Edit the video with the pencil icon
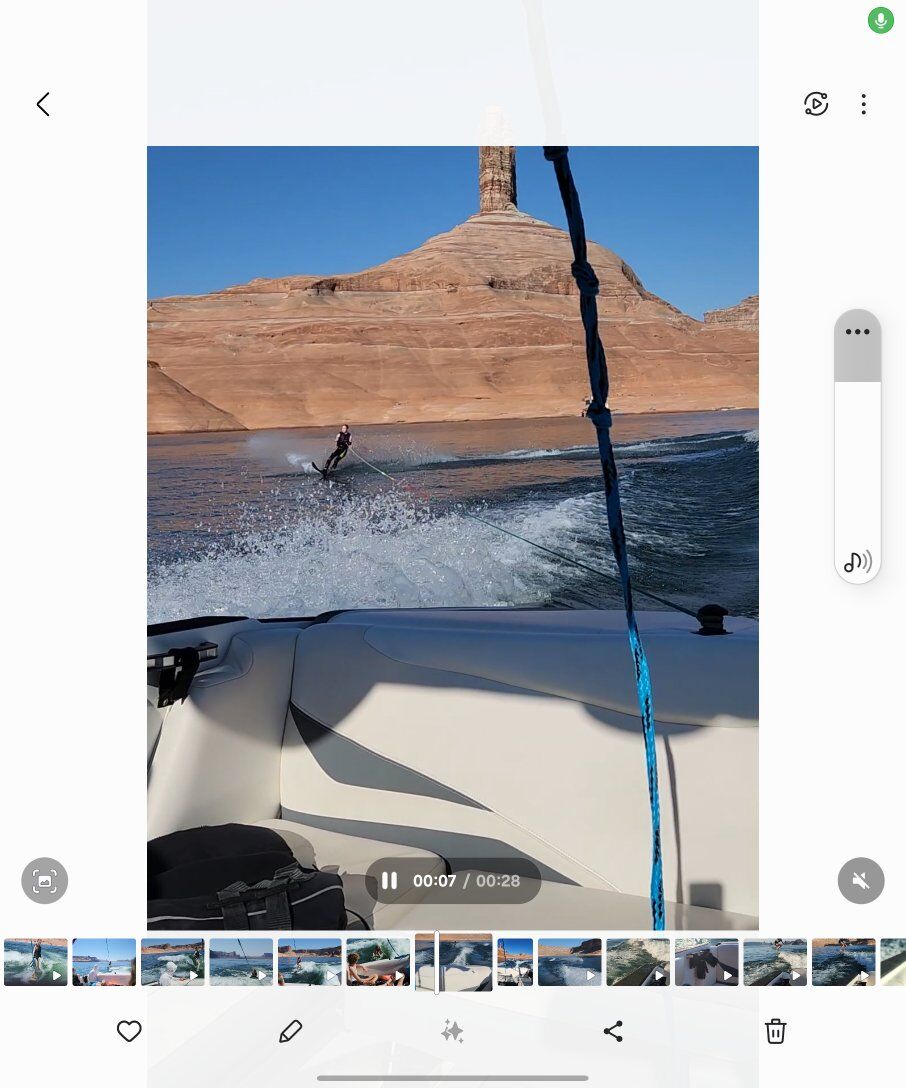Viewport: 906px width, 1088px height. point(290,1031)
